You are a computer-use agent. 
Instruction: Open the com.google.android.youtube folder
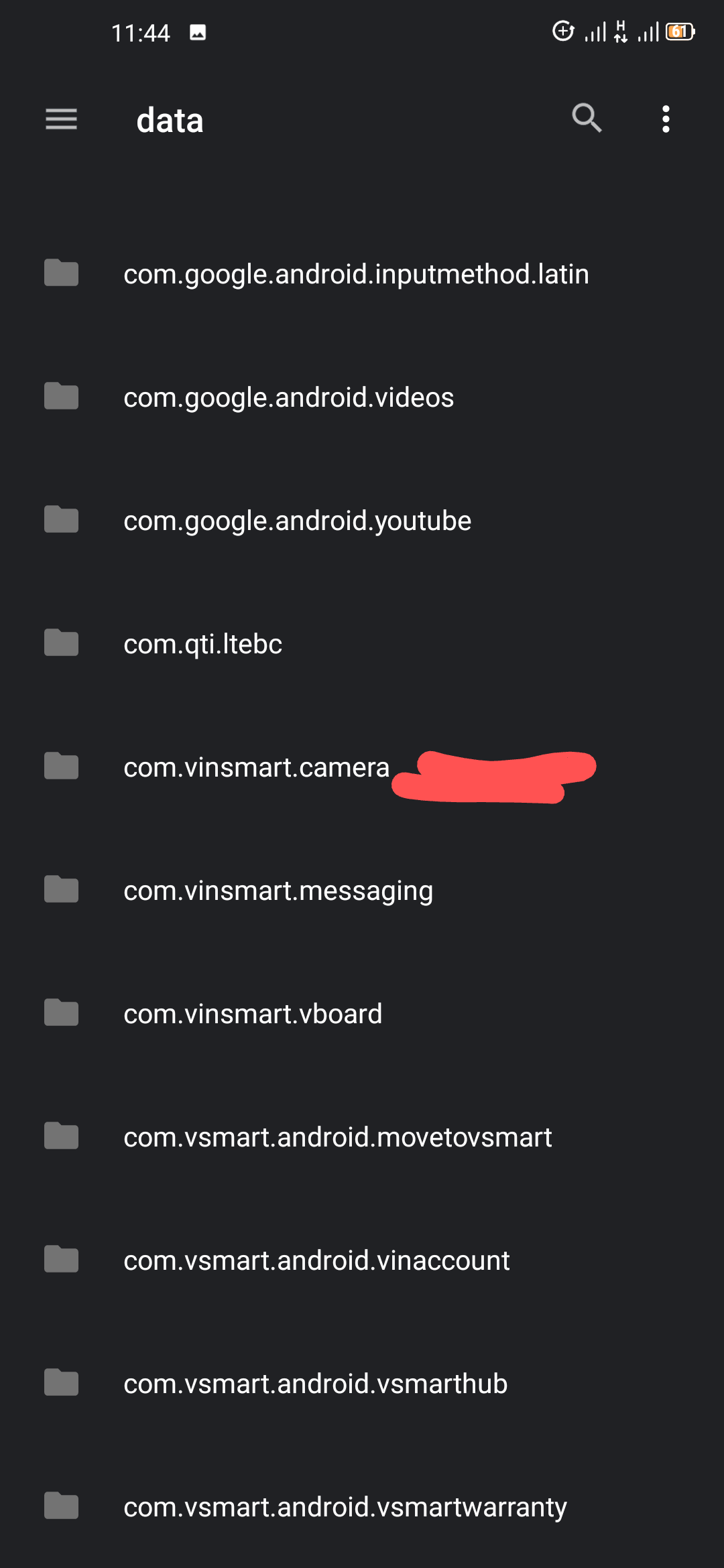point(297,521)
